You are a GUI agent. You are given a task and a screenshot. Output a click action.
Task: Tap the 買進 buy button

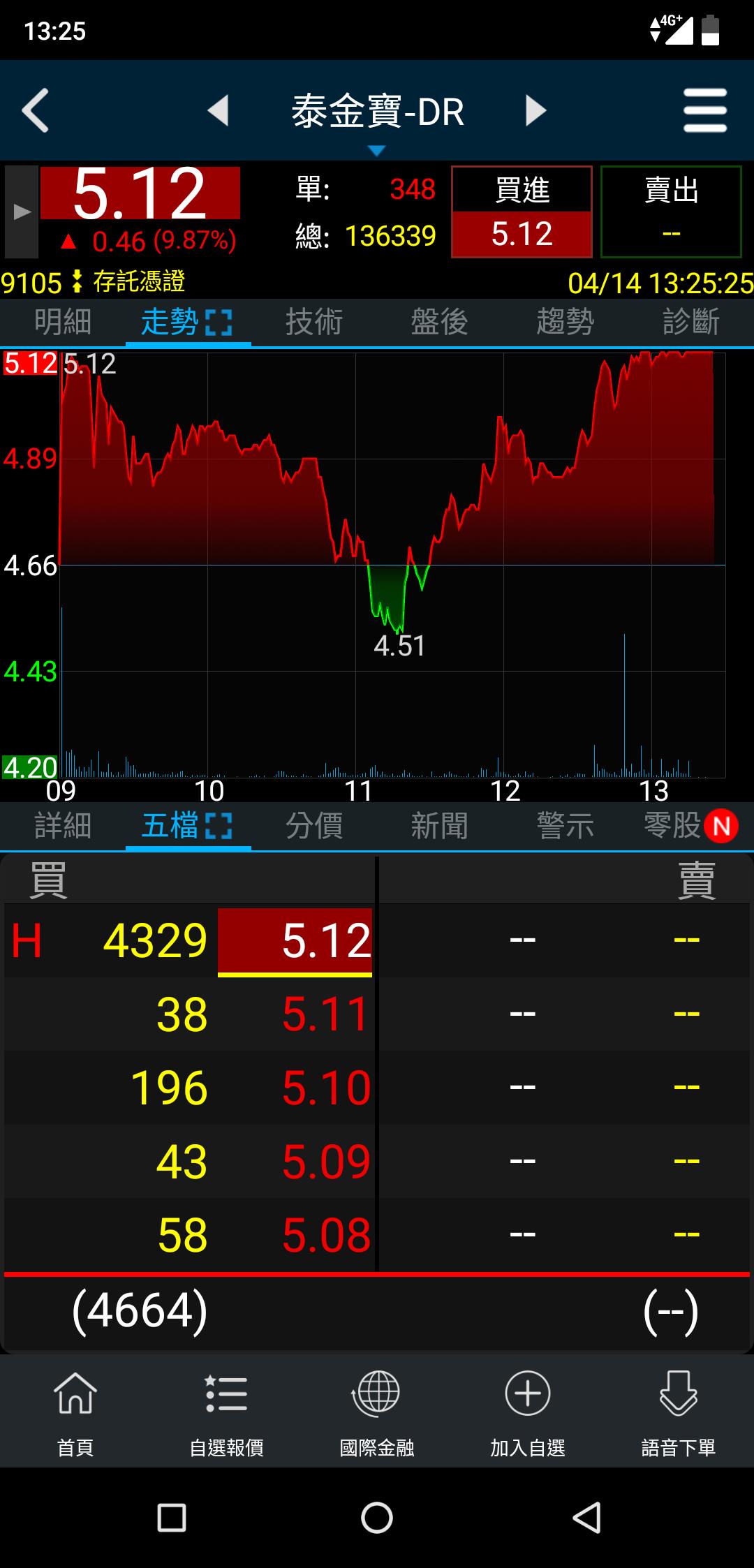pyautogui.click(x=522, y=212)
